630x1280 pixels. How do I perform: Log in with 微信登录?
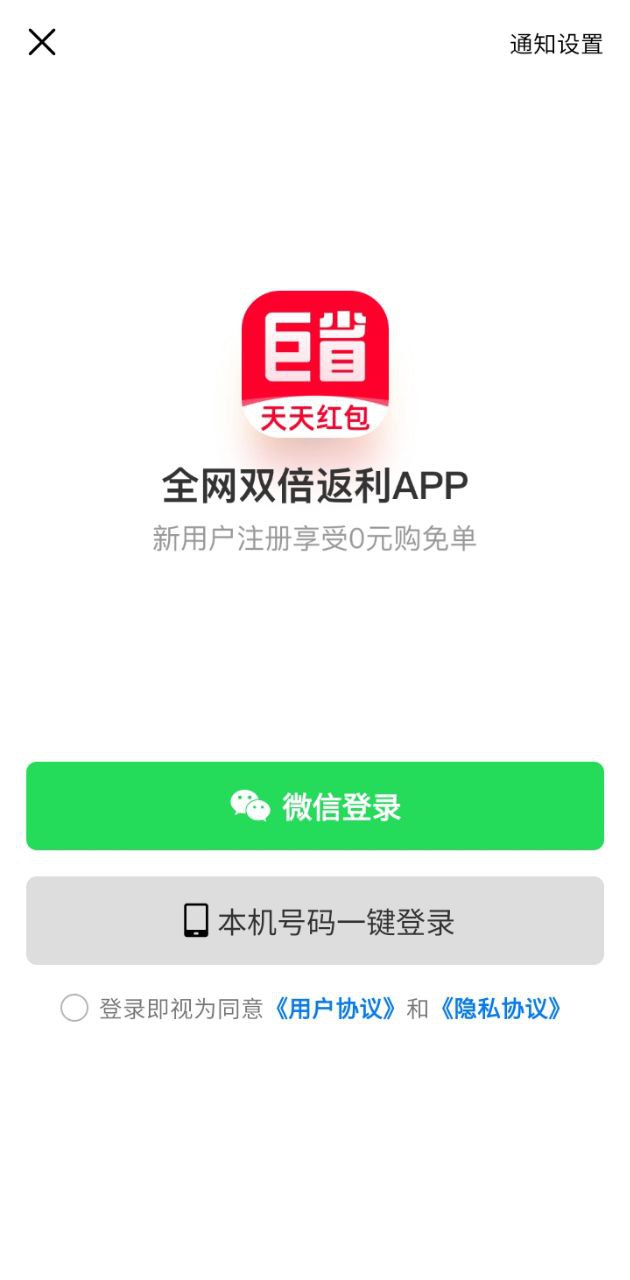tap(315, 806)
